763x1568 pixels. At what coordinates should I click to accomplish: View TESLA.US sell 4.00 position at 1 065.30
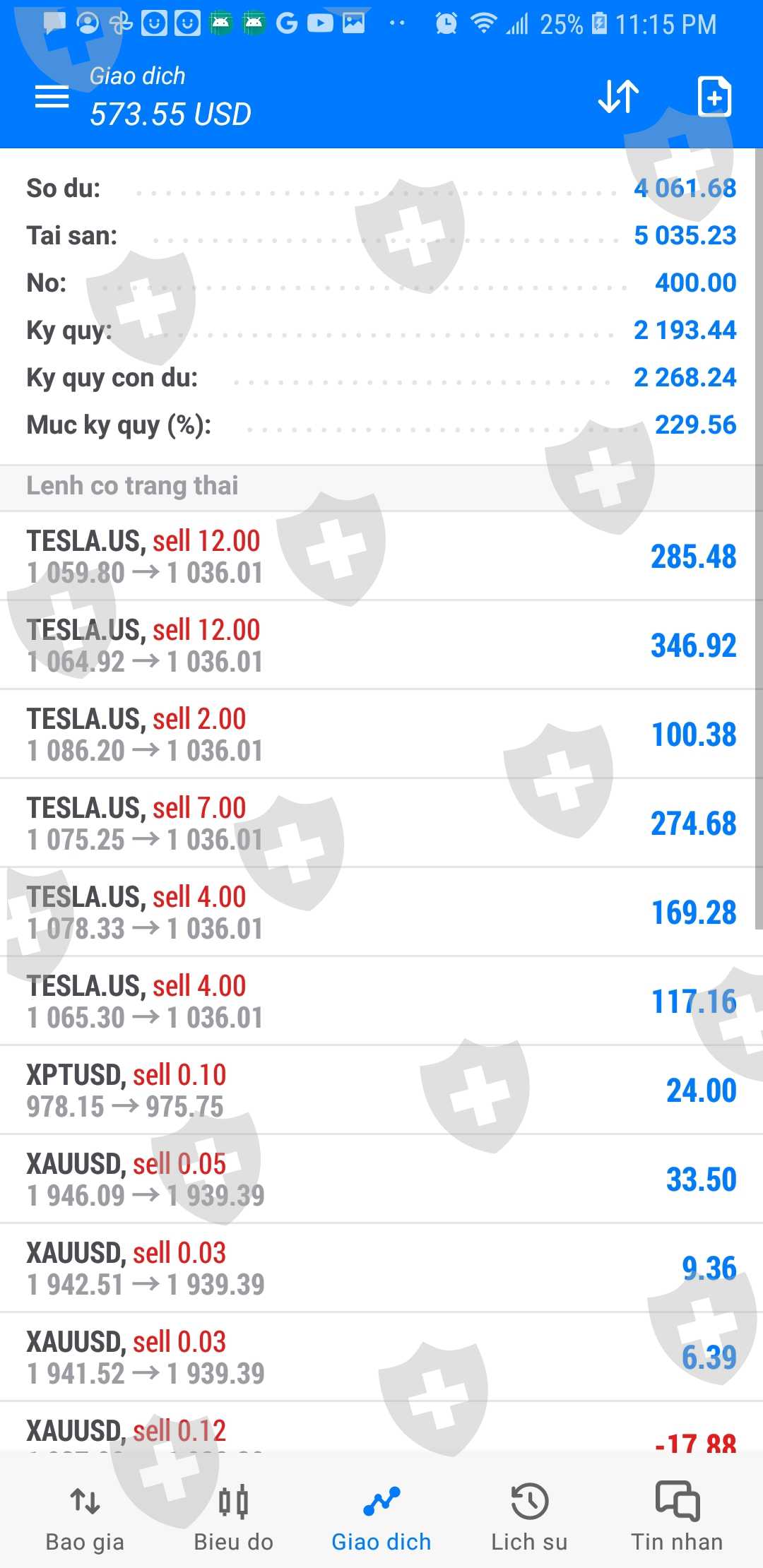(381, 1002)
